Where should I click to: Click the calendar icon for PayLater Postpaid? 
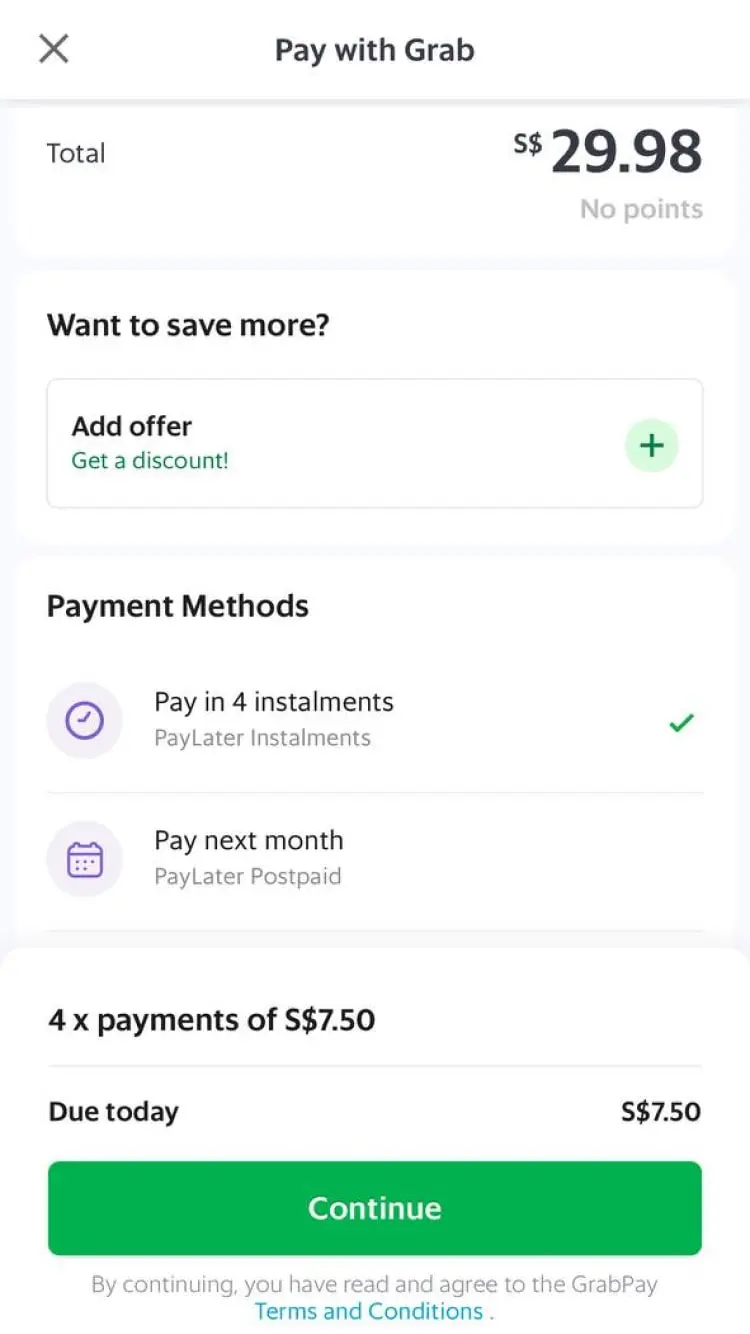click(x=85, y=858)
